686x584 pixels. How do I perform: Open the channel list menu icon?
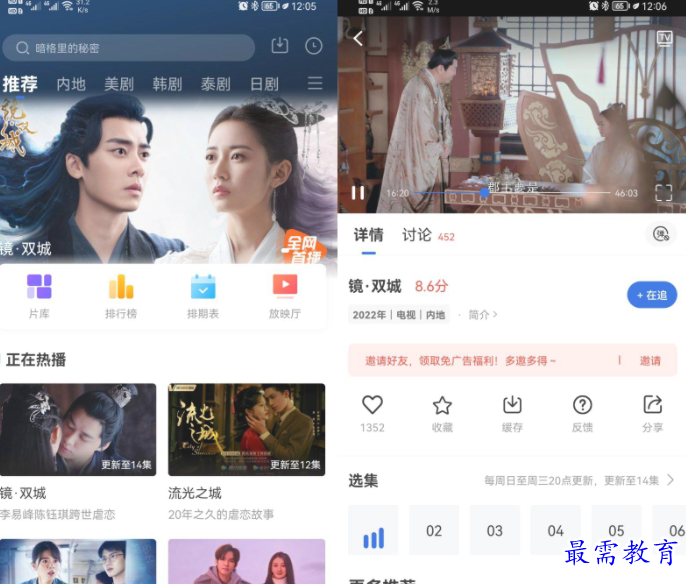315,83
